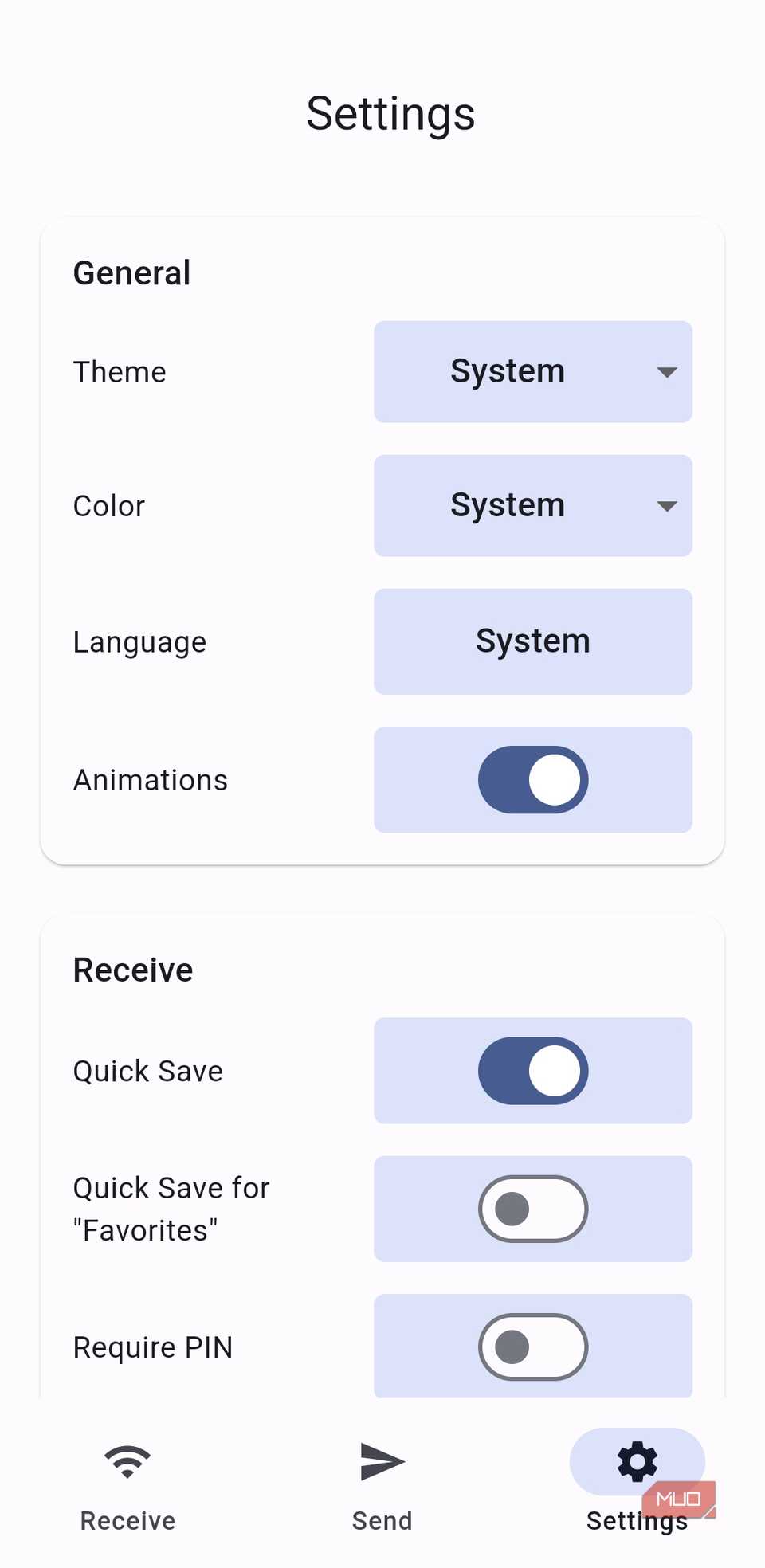Click the General section header
This screenshot has width=765, height=1568.
[131, 272]
